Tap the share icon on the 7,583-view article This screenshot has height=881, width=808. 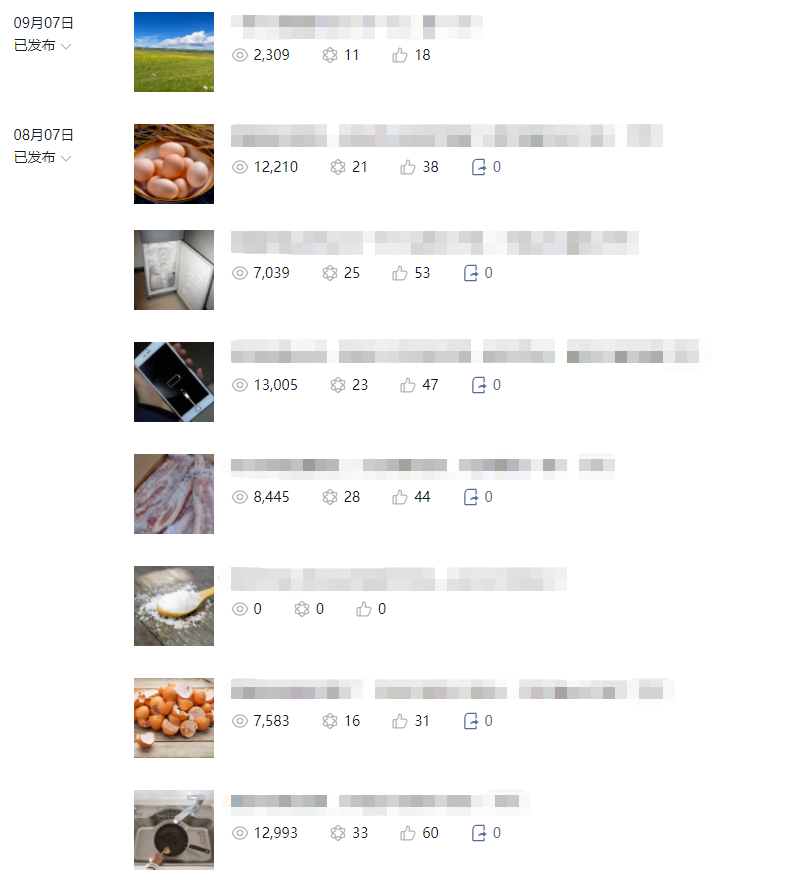point(471,721)
